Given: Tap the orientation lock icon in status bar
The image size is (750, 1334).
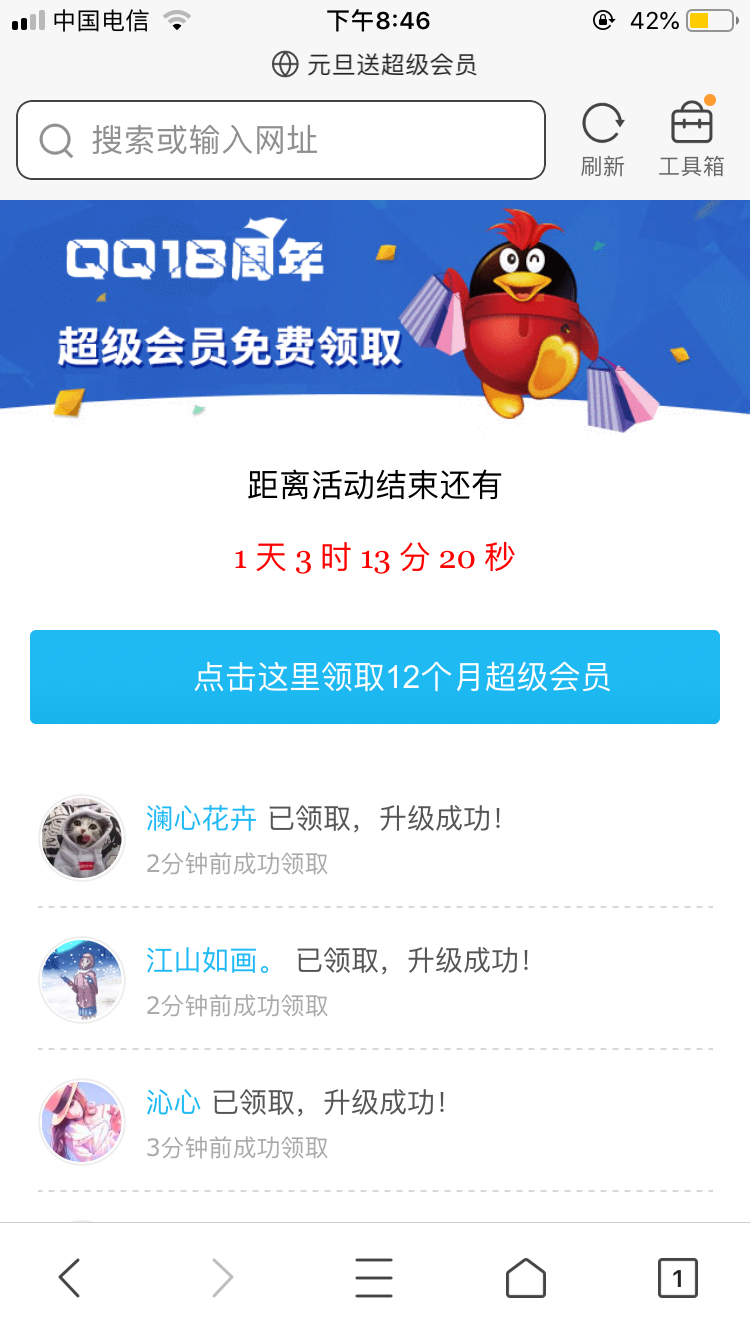Looking at the screenshot, I should [602, 20].
